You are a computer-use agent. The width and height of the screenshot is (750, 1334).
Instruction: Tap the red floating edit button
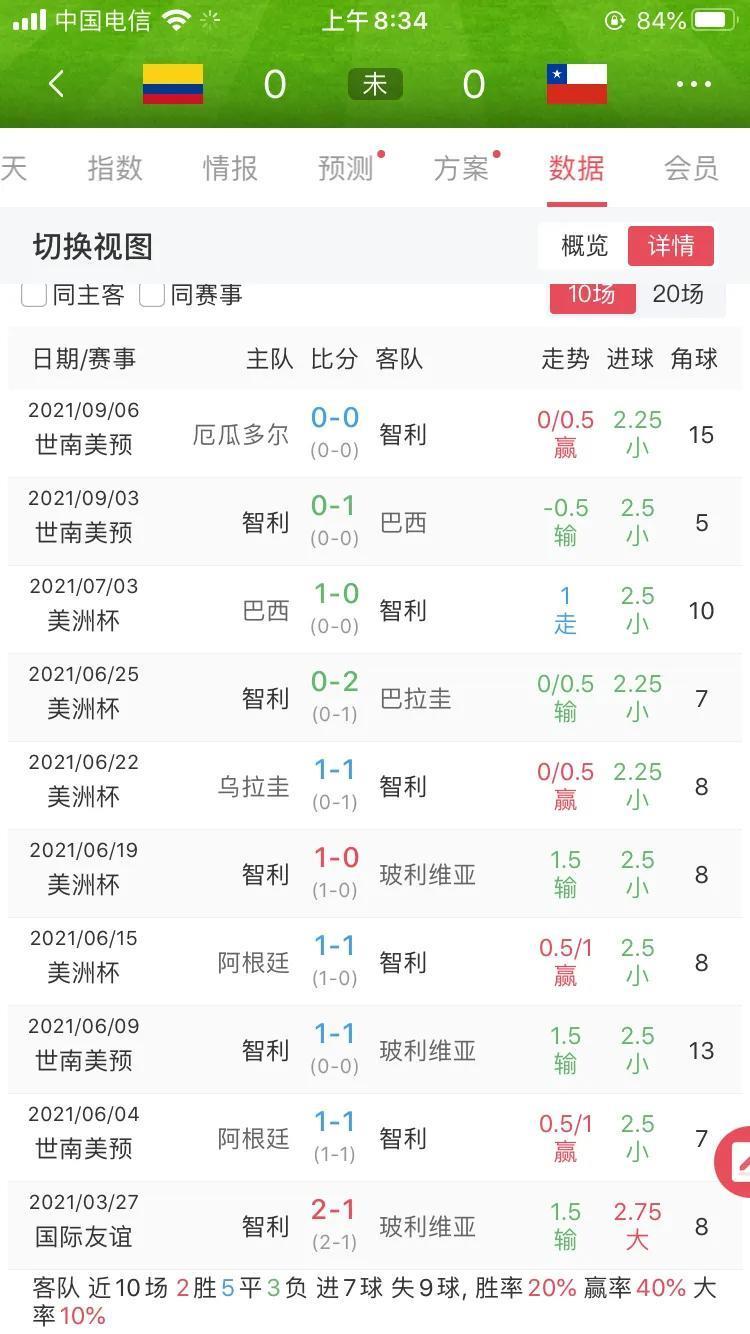[x=735, y=1161]
